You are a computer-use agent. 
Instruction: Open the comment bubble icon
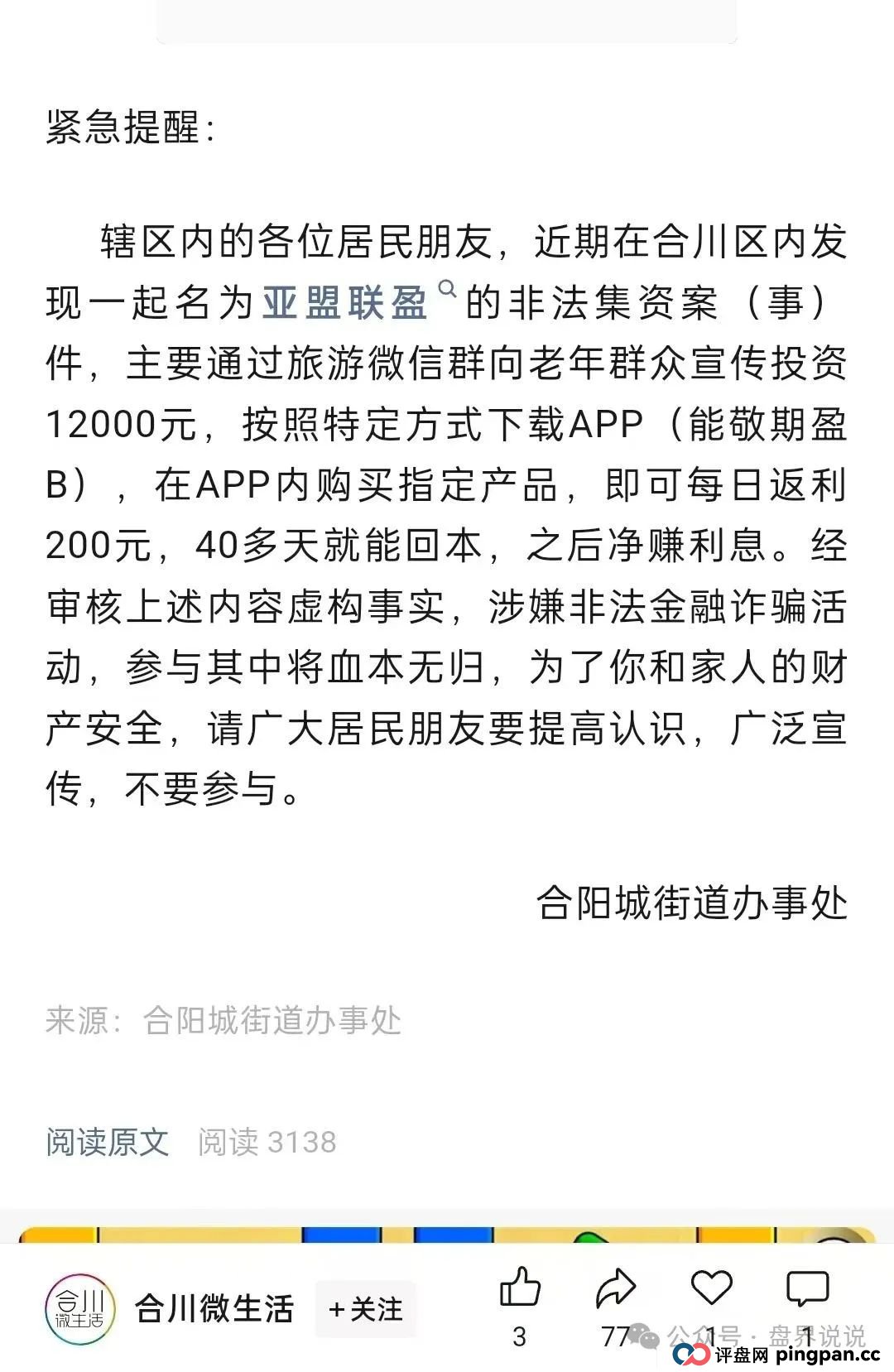pyautogui.click(x=807, y=1286)
